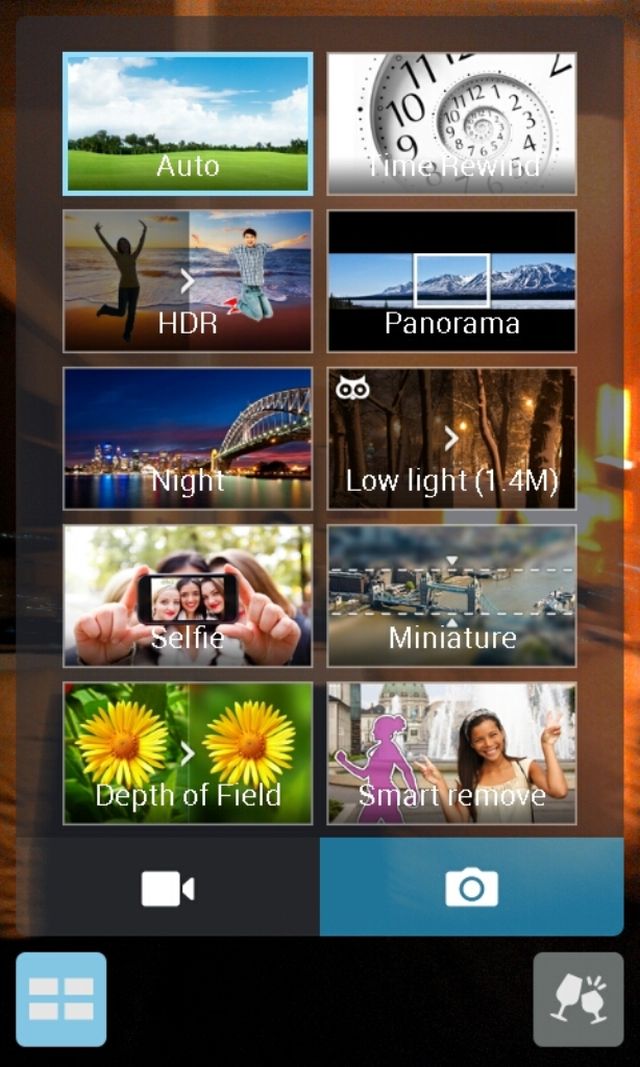The height and width of the screenshot is (1067, 640).
Task: Select Depth of Field mode
Action: pos(188,754)
